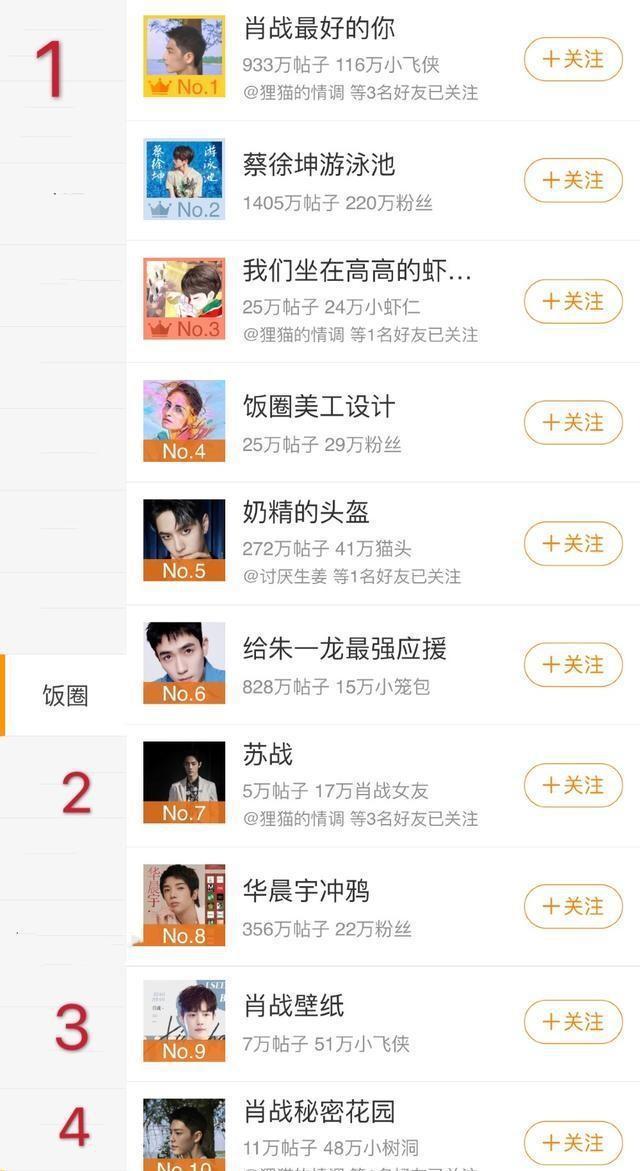Follow 饭圈美工设计

tap(573, 422)
